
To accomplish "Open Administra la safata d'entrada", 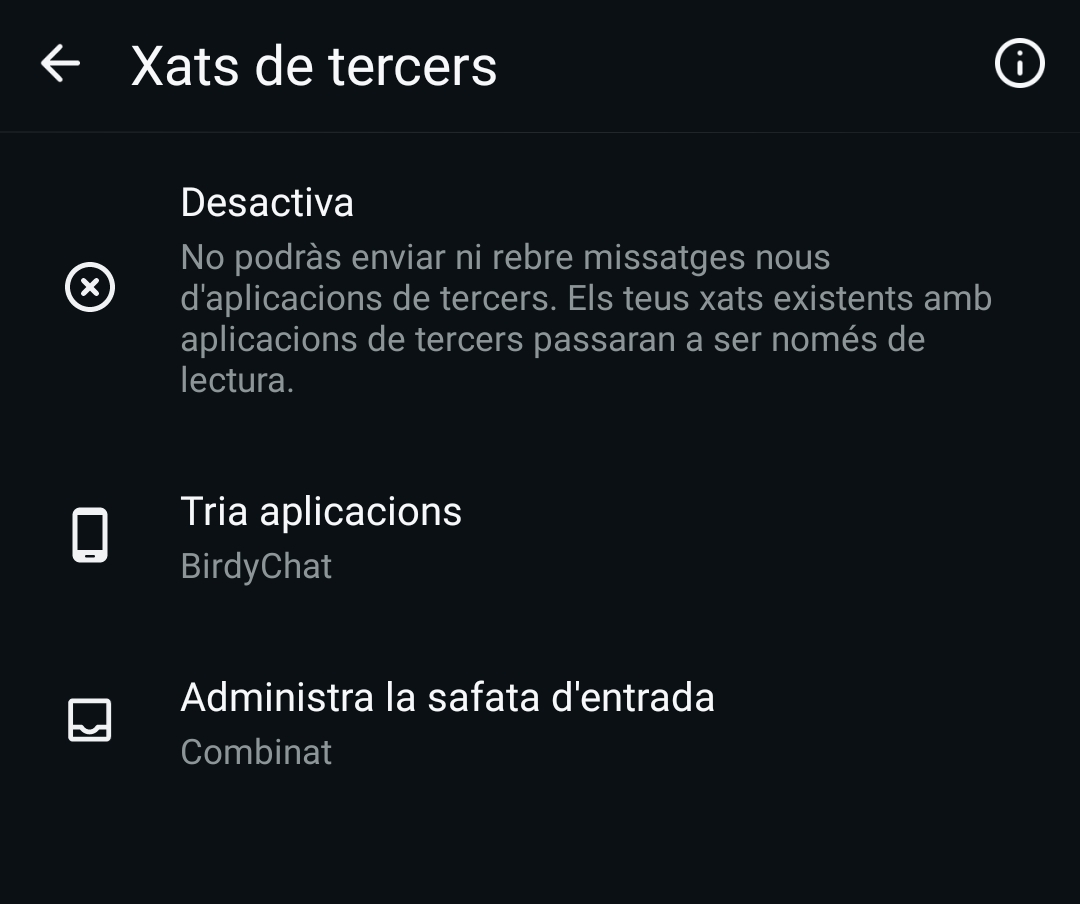I will point(540,722).
